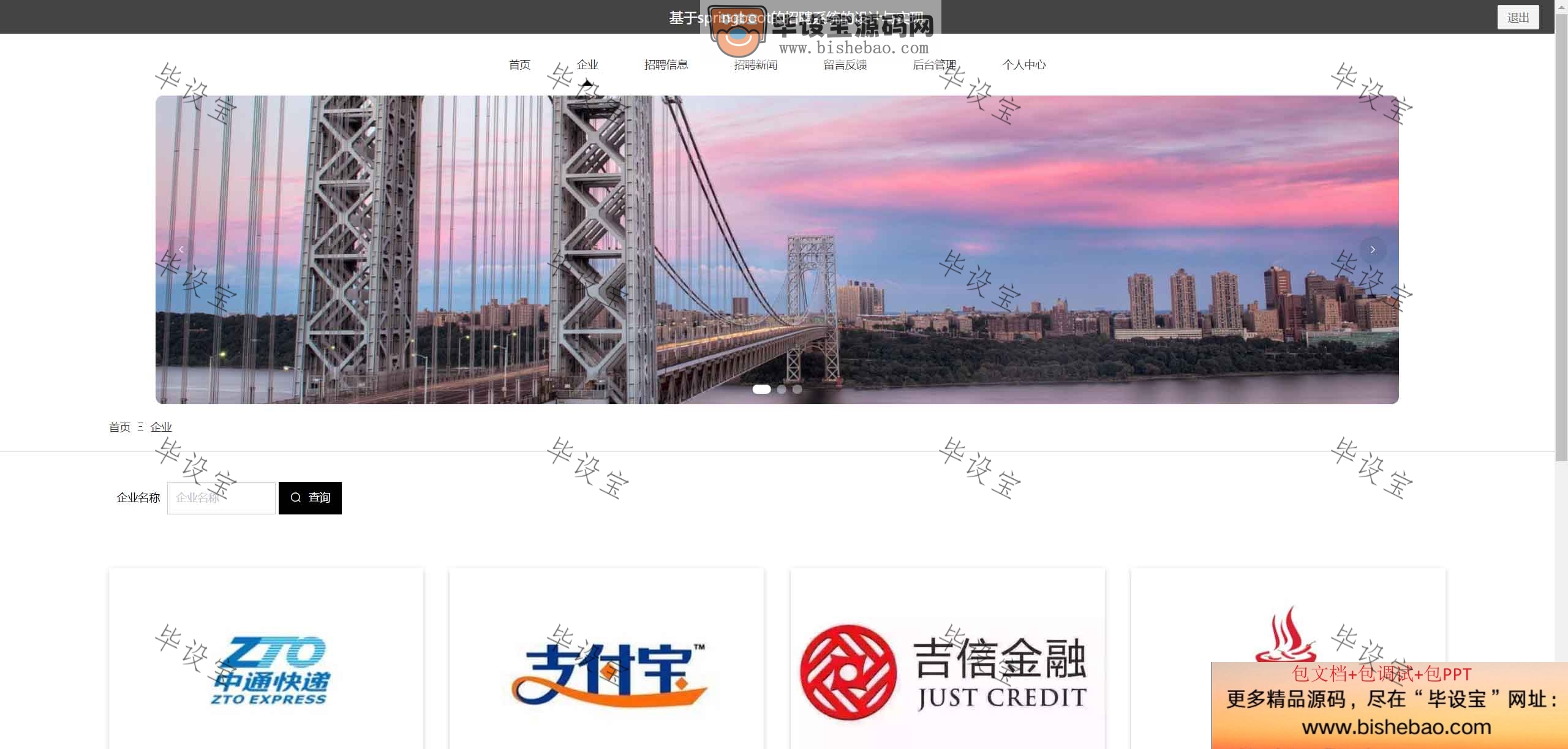Open the 吉信金融 Just Credit card
Image resolution: width=1568 pixels, height=749 pixels.
tap(947, 668)
